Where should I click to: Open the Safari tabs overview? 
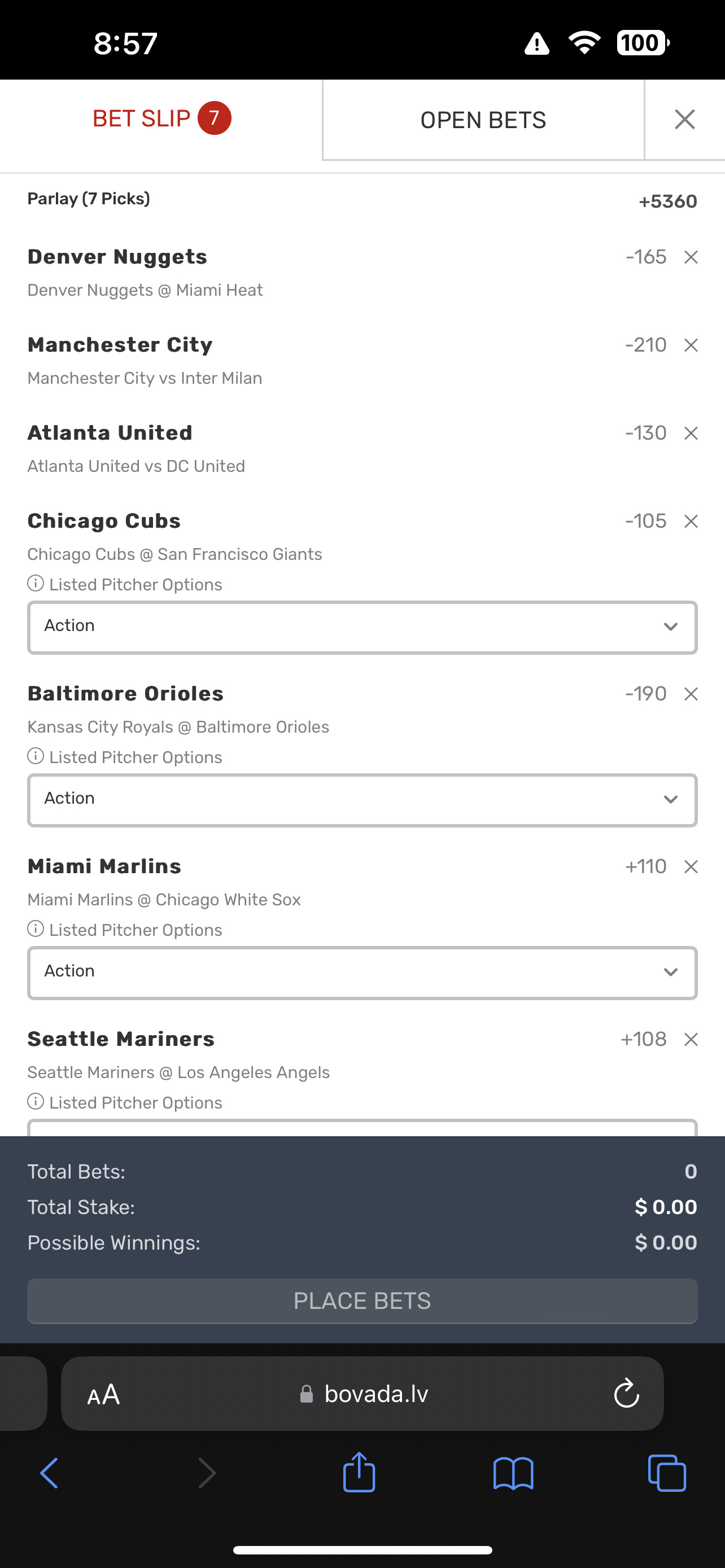[x=667, y=1473]
